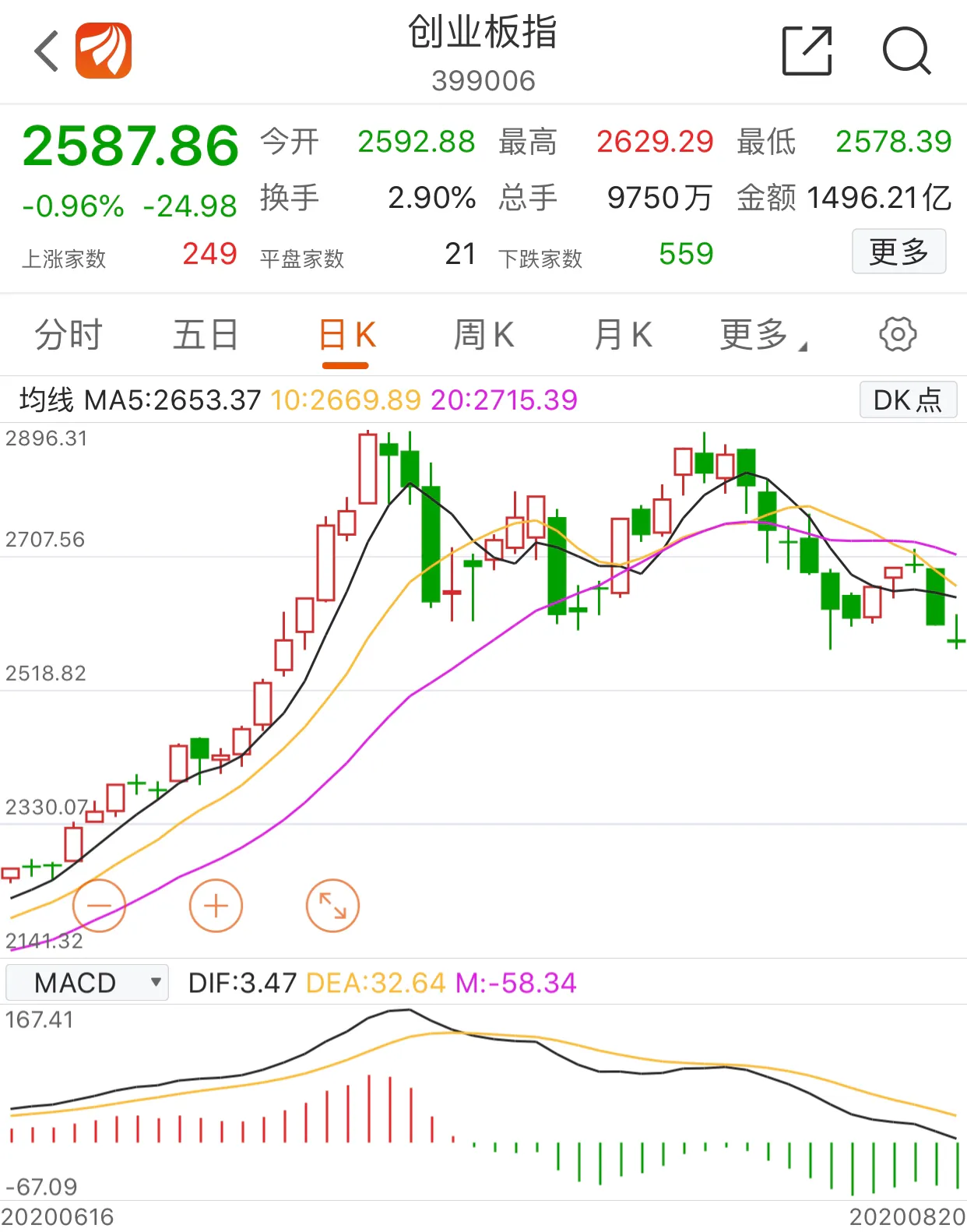Switch to the 分时 chart tab
This screenshot has height=1232, width=967.
point(69,335)
